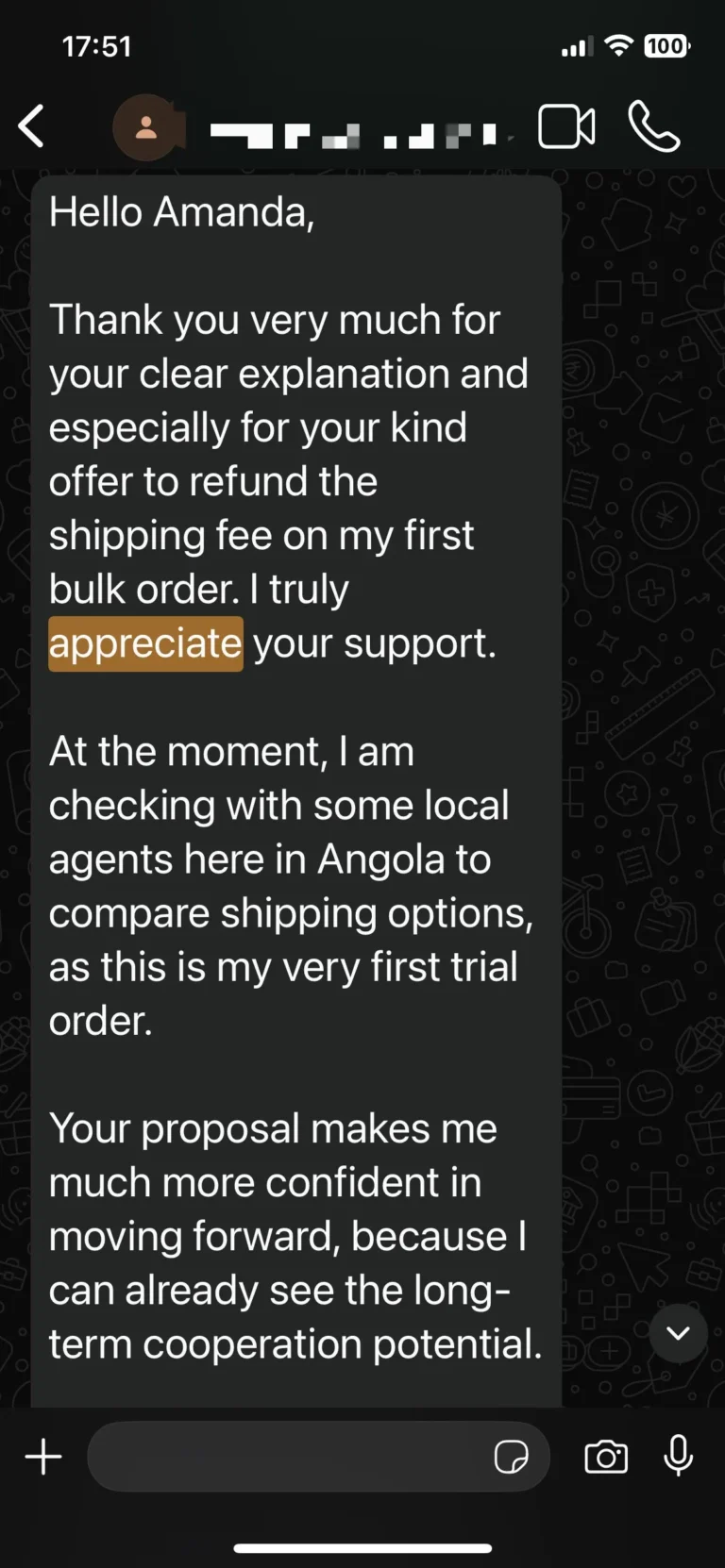Select the highlighted word appreciate

coord(145,642)
